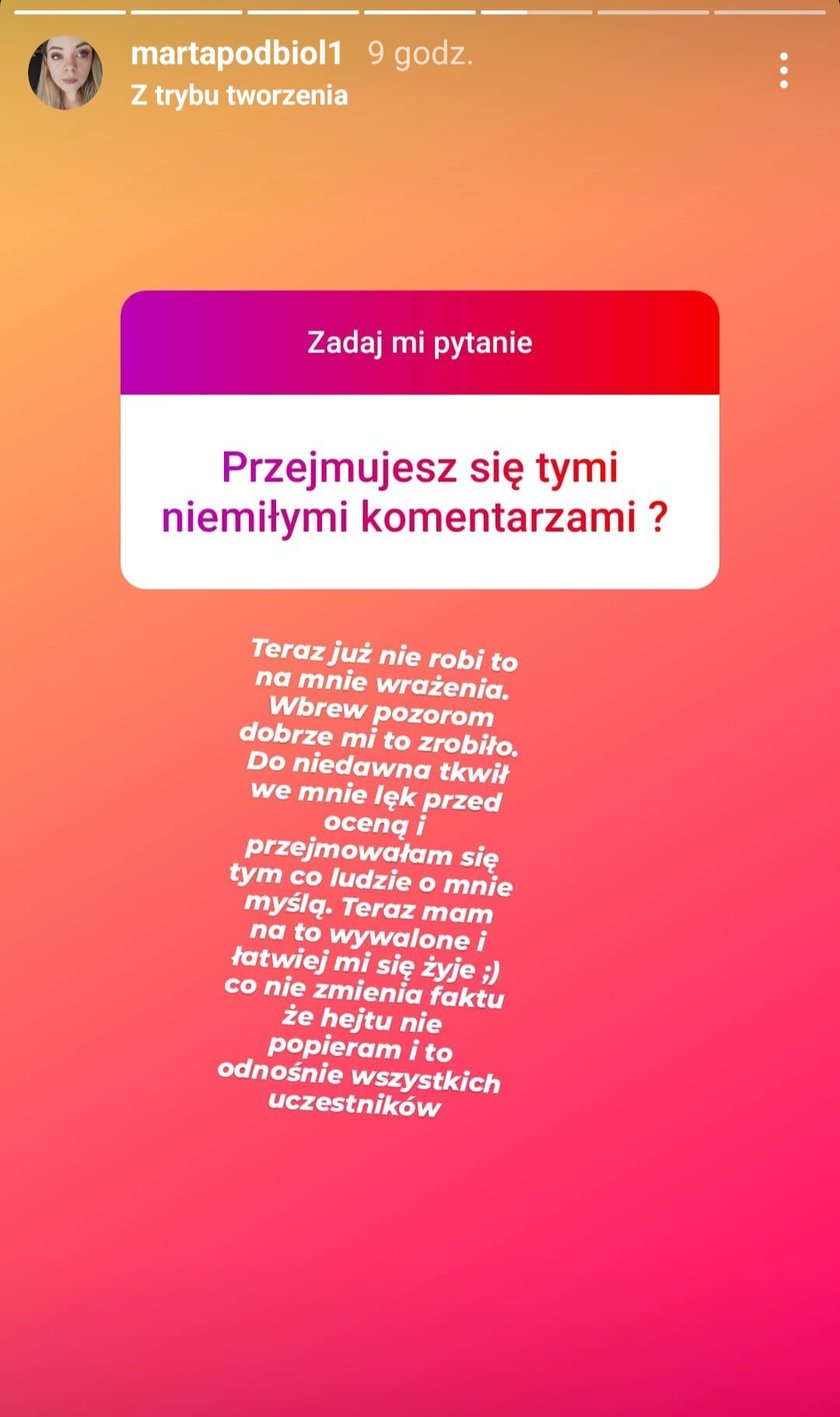Open the story overflow menu
The image size is (840, 1417).
pyautogui.click(x=783, y=71)
